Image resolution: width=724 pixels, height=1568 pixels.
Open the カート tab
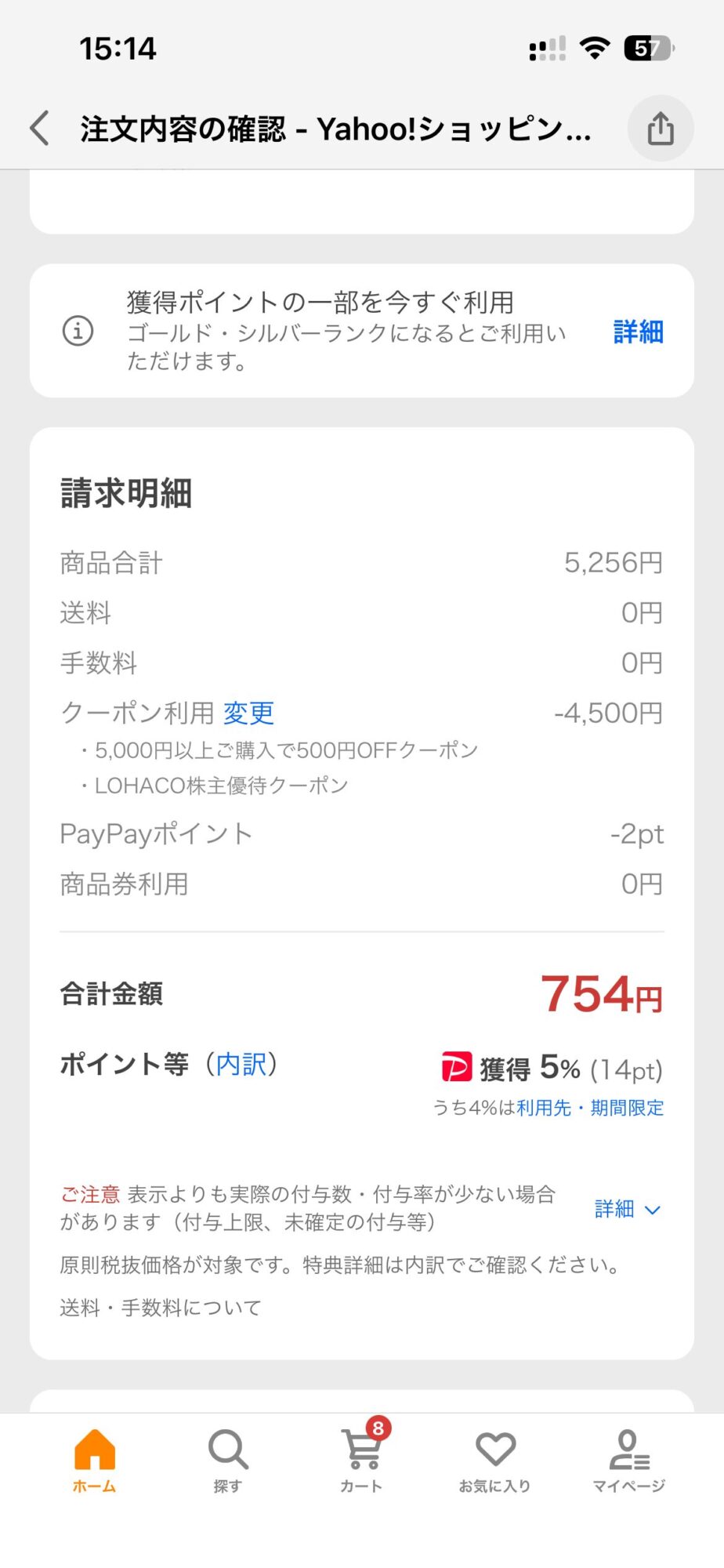[x=361, y=1460]
